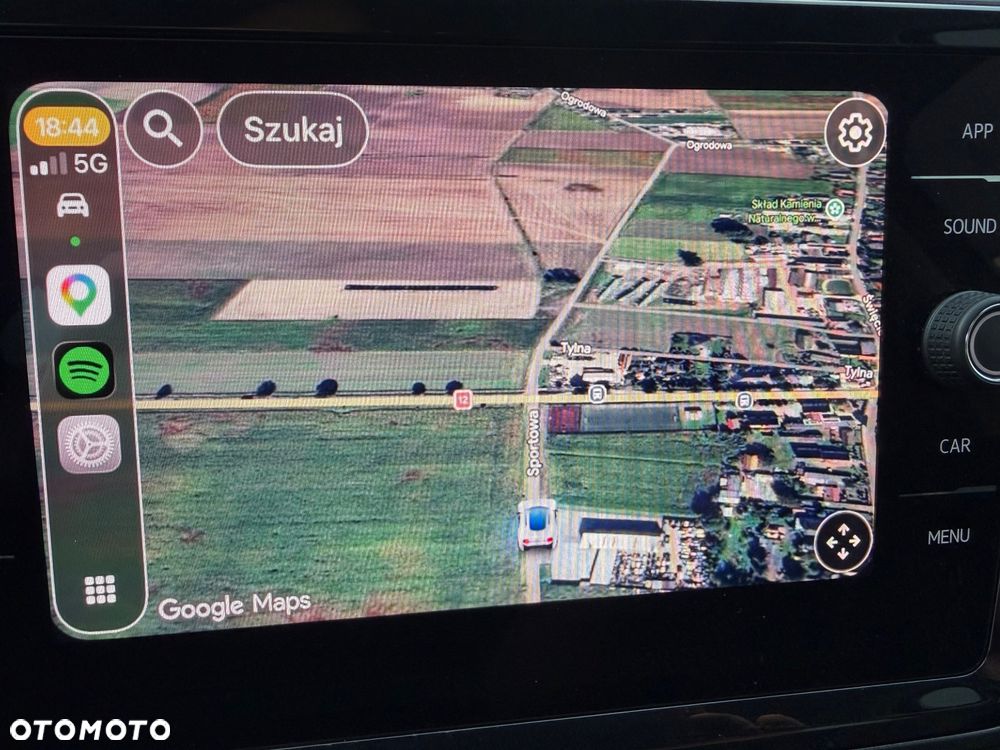Open the Szukaj search button
Image resolution: width=1000 pixels, height=750 pixels.
pos(293,130)
